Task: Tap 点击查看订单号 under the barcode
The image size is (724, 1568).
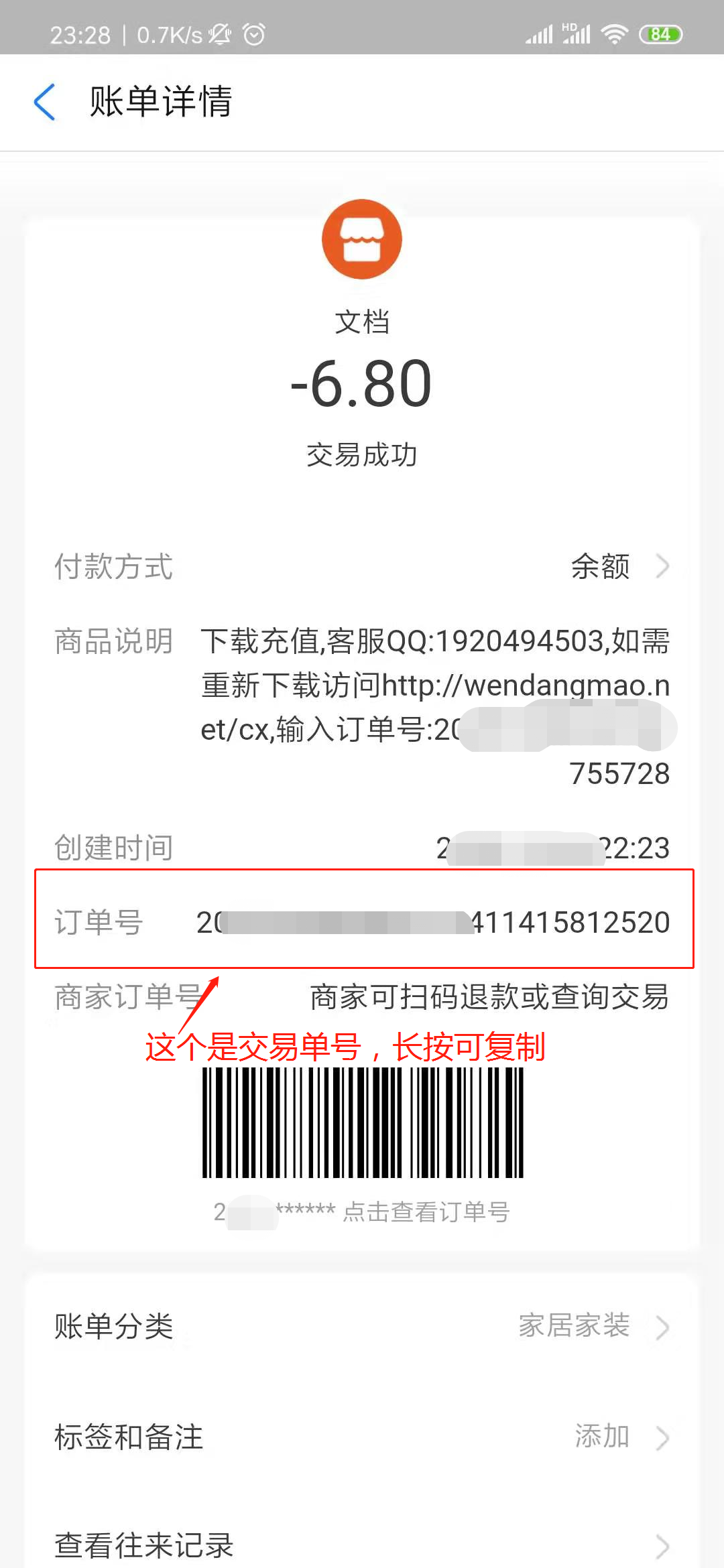Action: (x=426, y=1212)
